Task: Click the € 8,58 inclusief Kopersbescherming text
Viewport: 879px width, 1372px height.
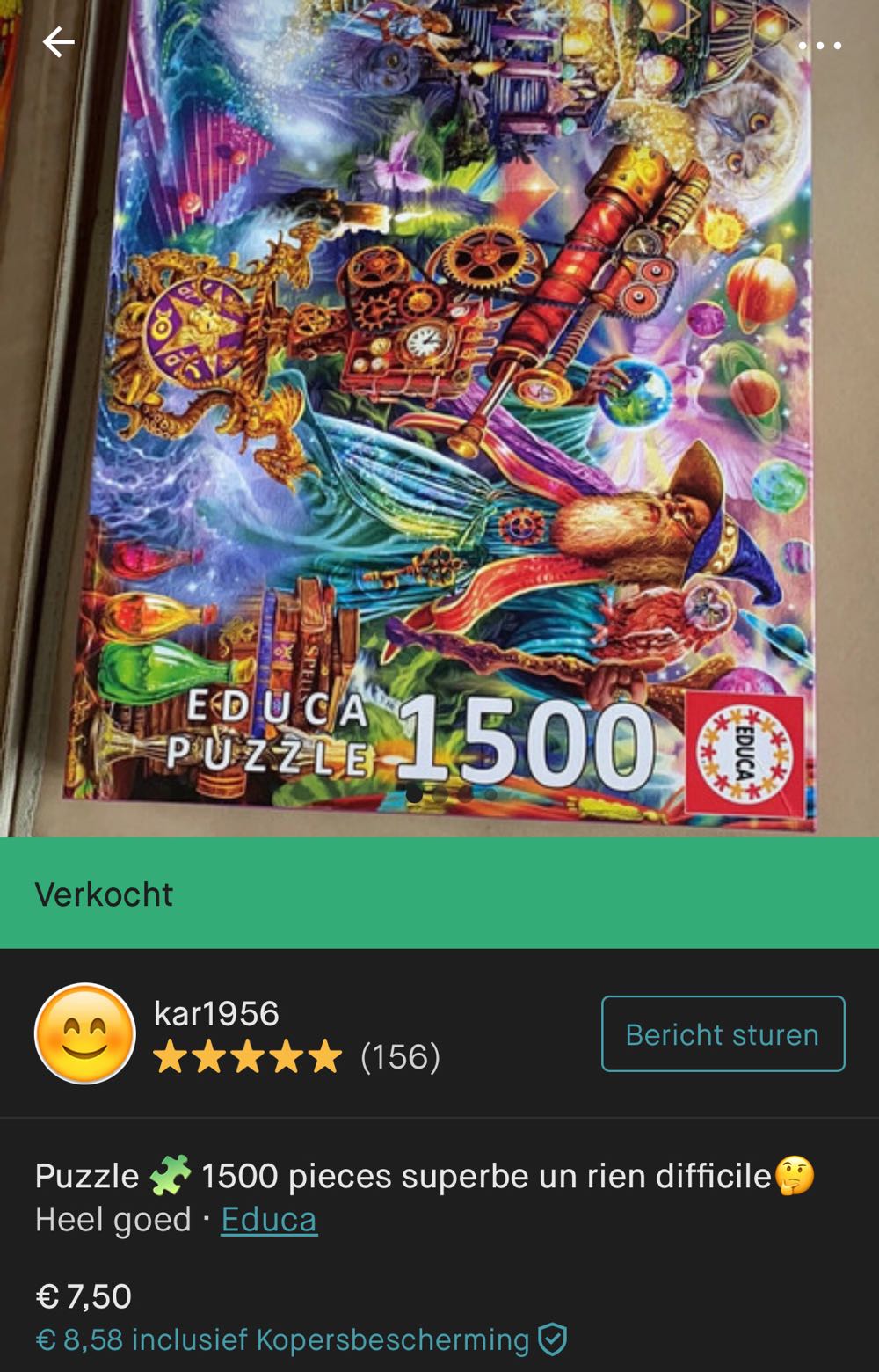Action: click(280, 1340)
